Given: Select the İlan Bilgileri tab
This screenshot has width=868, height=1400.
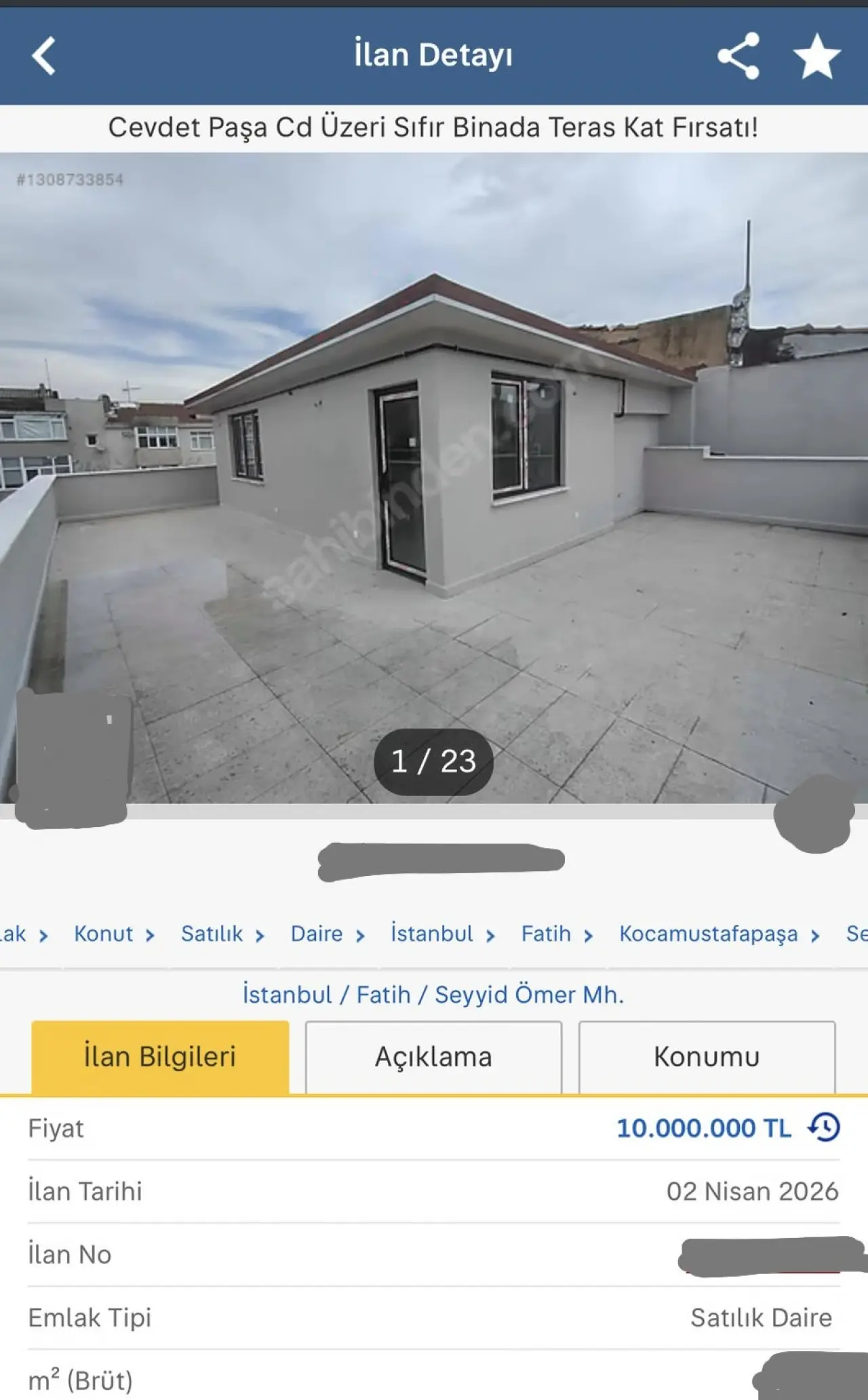Looking at the screenshot, I should pos(160,1057).
